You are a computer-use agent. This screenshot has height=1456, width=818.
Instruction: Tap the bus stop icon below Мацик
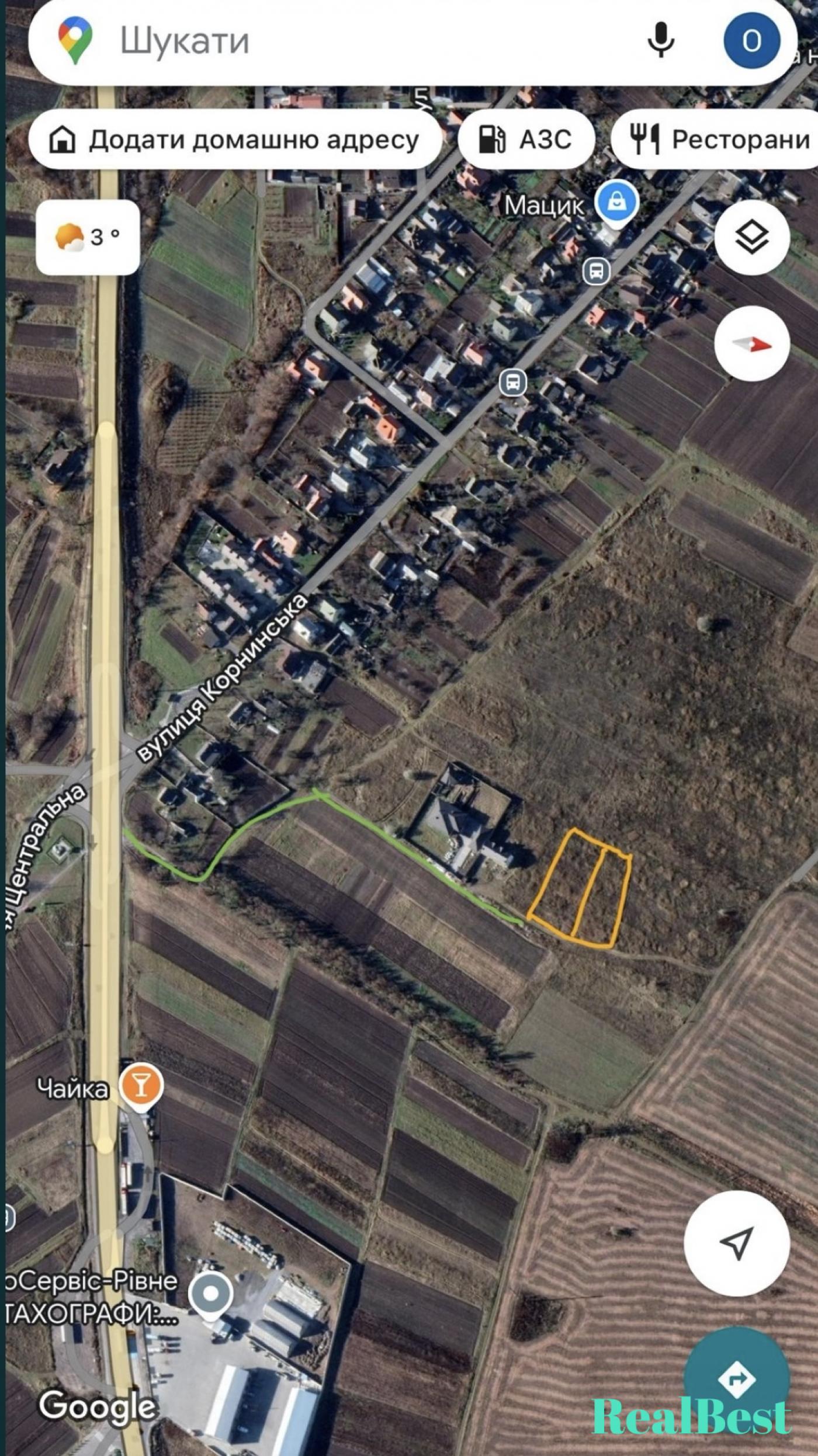pyautogui.click(x=596, y=271)
